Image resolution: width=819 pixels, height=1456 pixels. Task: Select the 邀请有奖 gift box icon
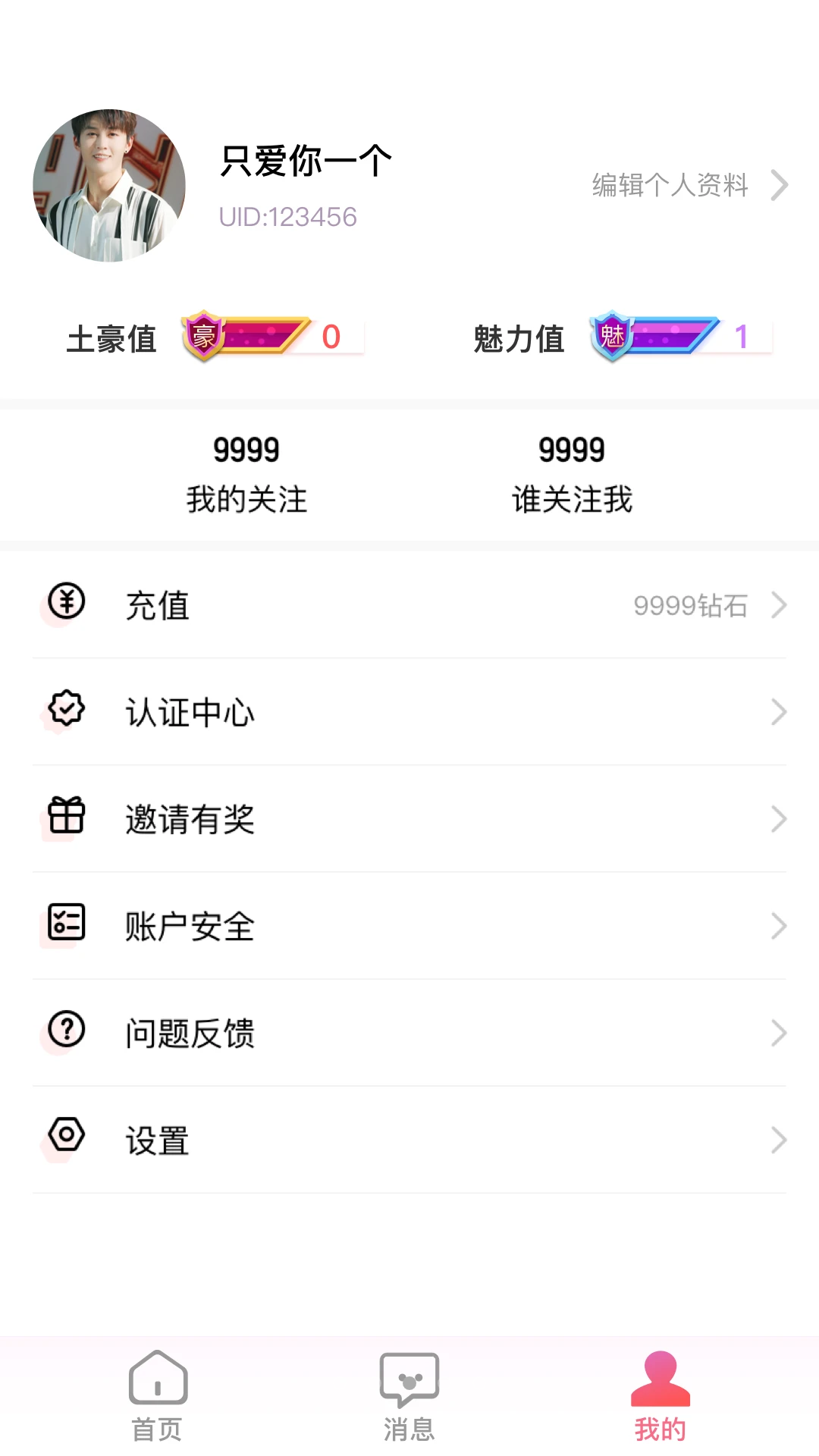pyautogui.click(x=66, y=818)
